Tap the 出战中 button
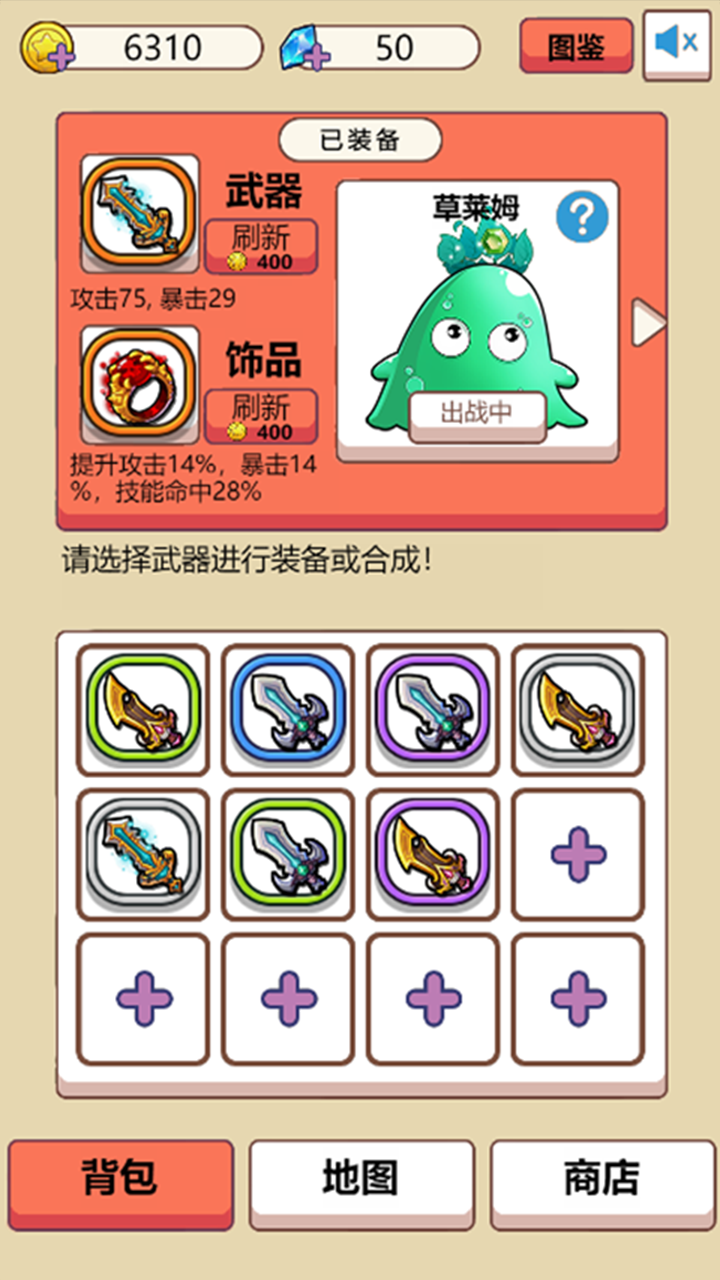Screen dimensions: 720x1280 point(477,414)
